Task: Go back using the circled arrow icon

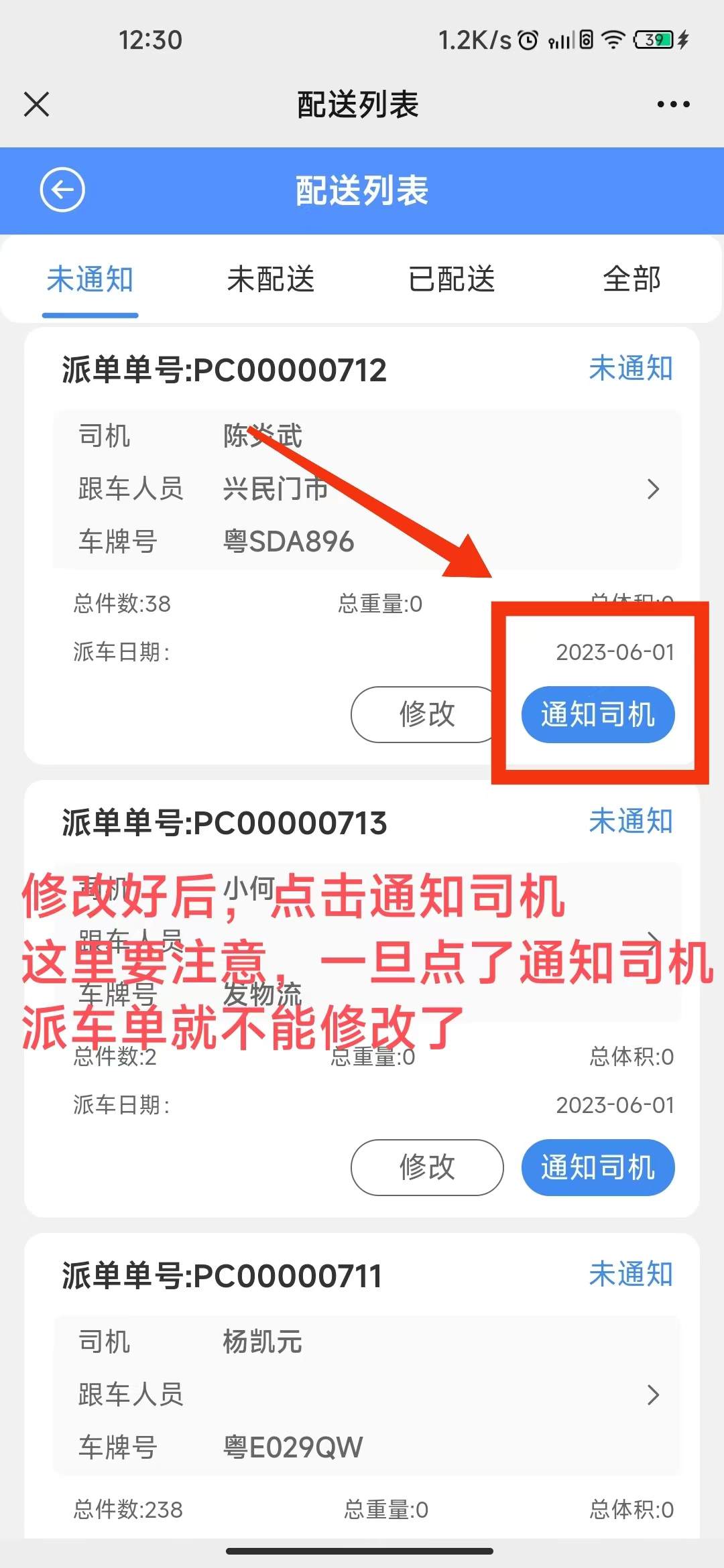Action: [62, 190]
